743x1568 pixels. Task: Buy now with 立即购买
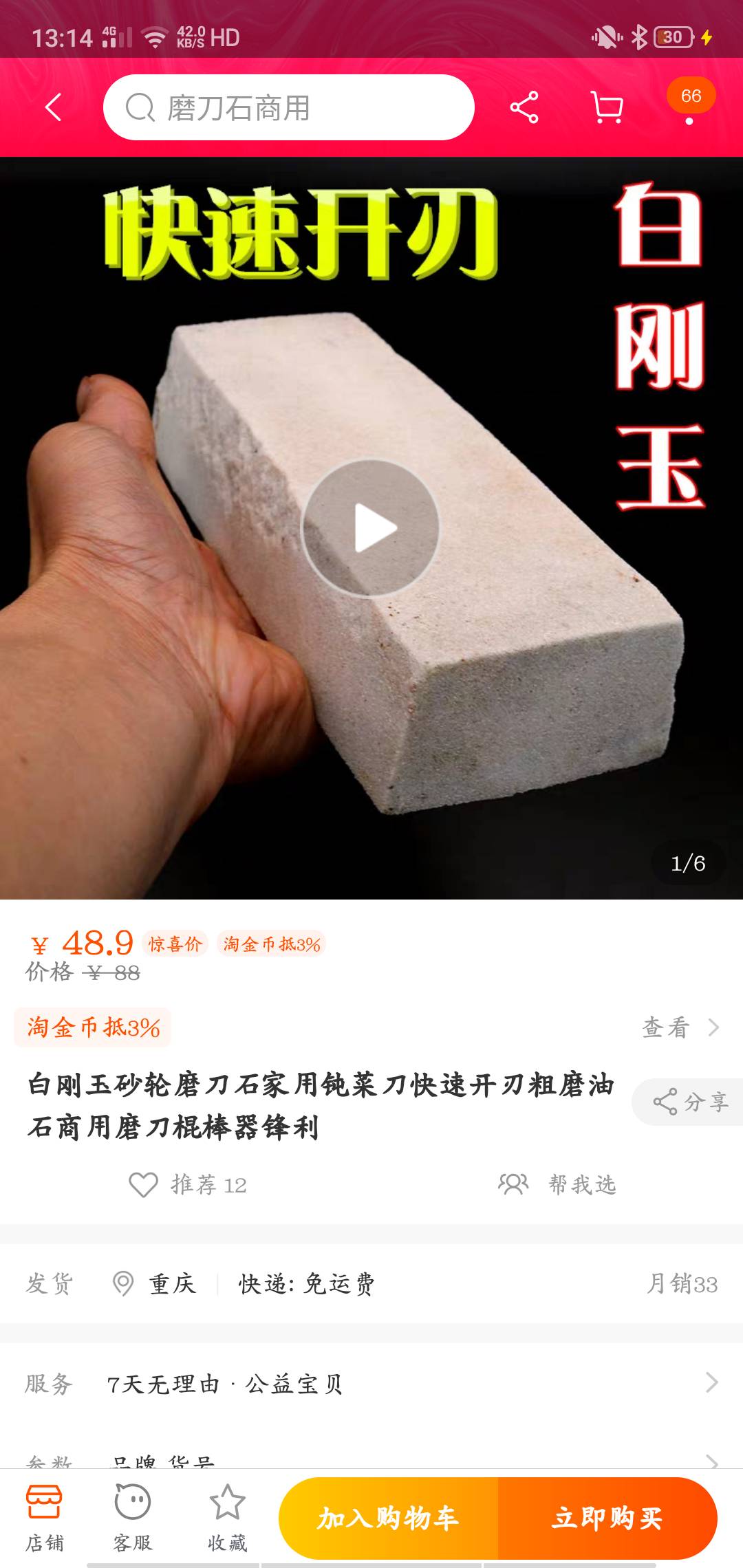(607, 1518)
